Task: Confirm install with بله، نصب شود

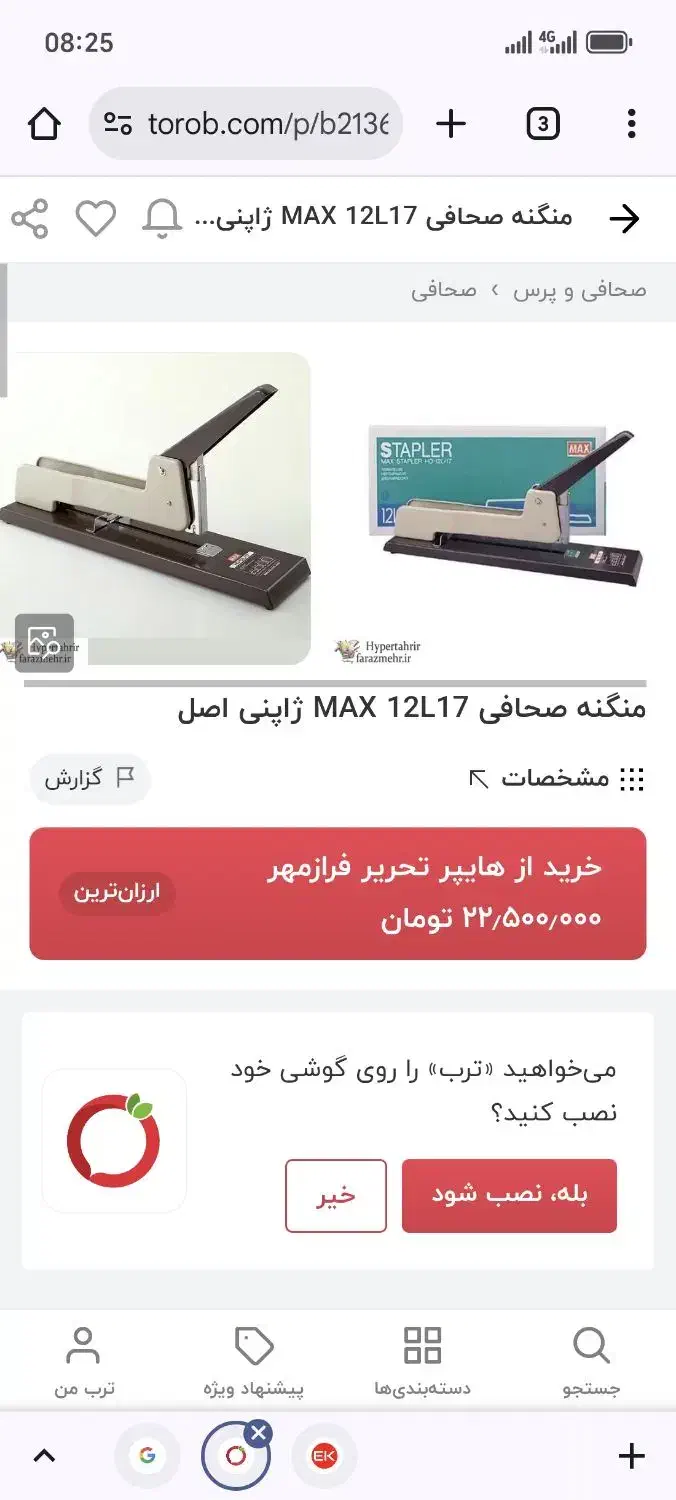Action: (509, 1195)
